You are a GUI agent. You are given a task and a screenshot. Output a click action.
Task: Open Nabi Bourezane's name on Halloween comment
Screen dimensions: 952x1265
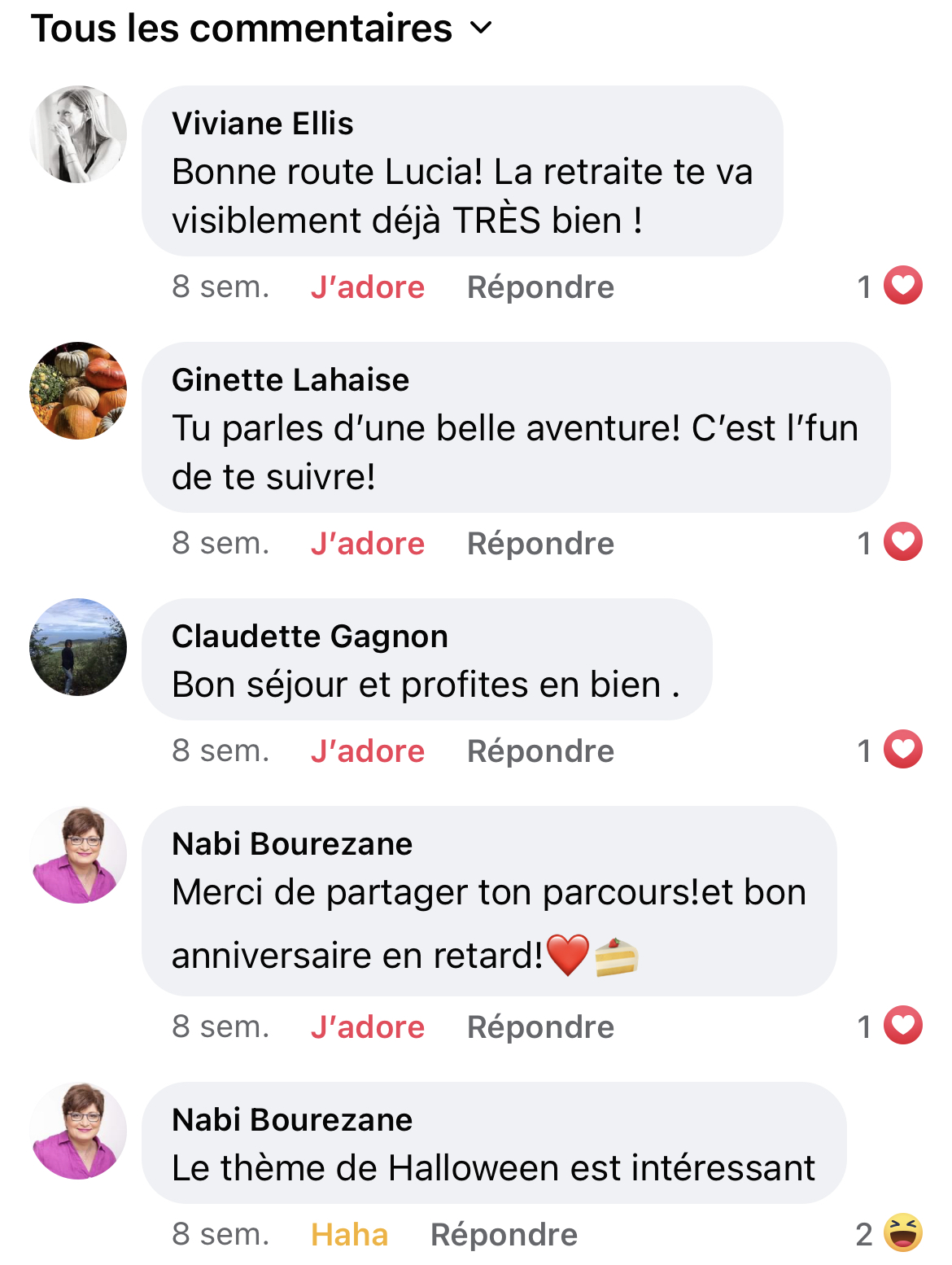pos(292,1120)
